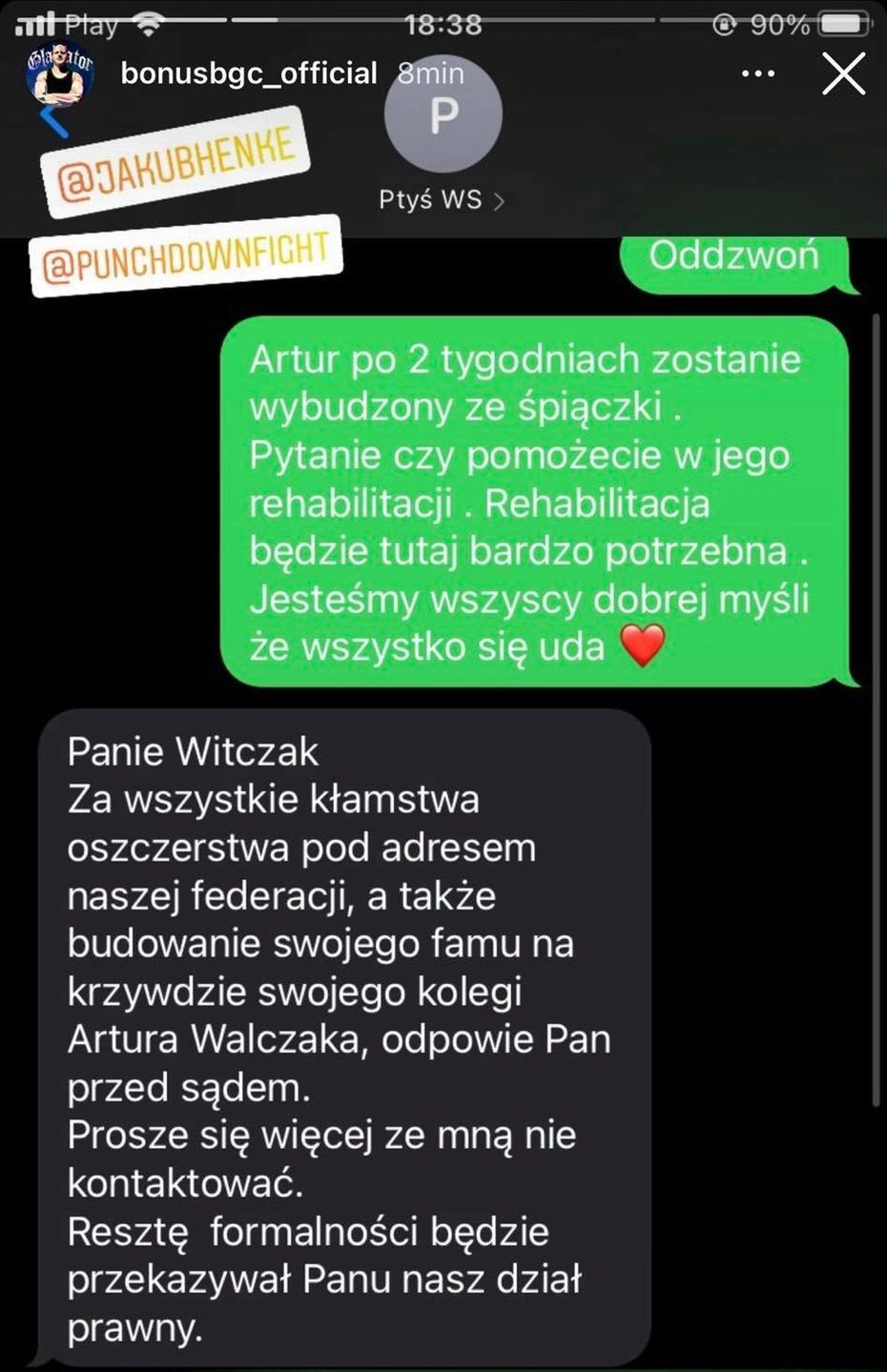
Task: Close the story with the X
Action: 843,73
